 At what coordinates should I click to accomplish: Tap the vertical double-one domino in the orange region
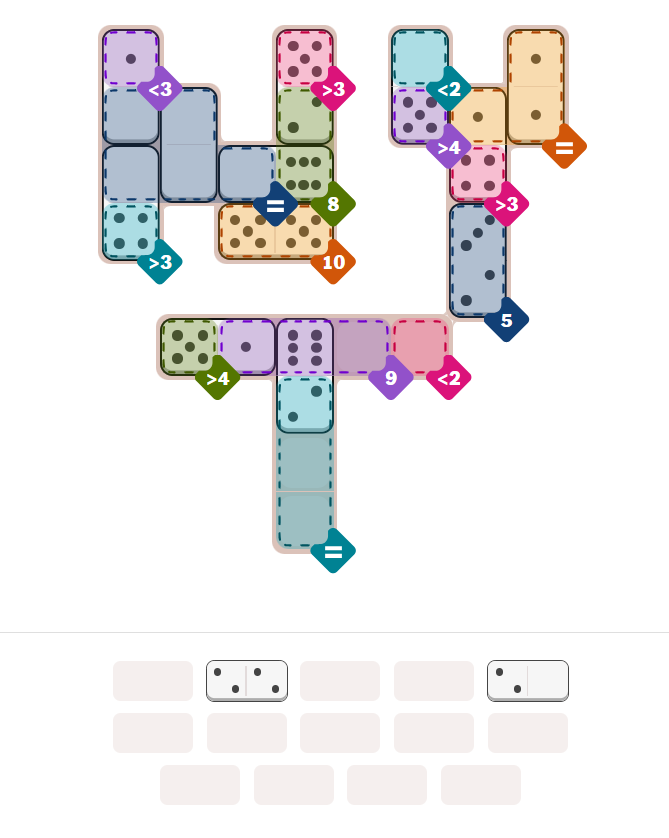[535, 87]
